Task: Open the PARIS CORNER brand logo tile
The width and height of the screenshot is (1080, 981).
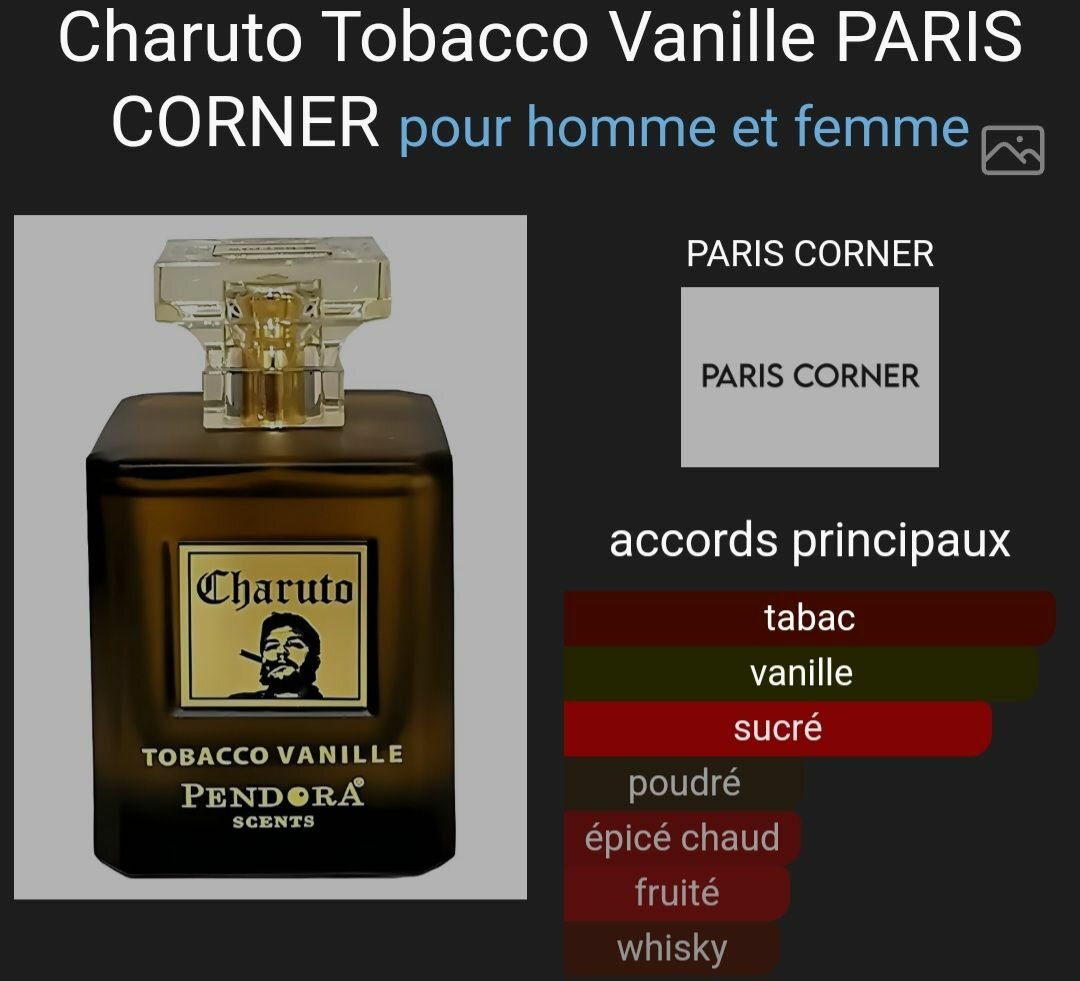Action: coord(809,377)
